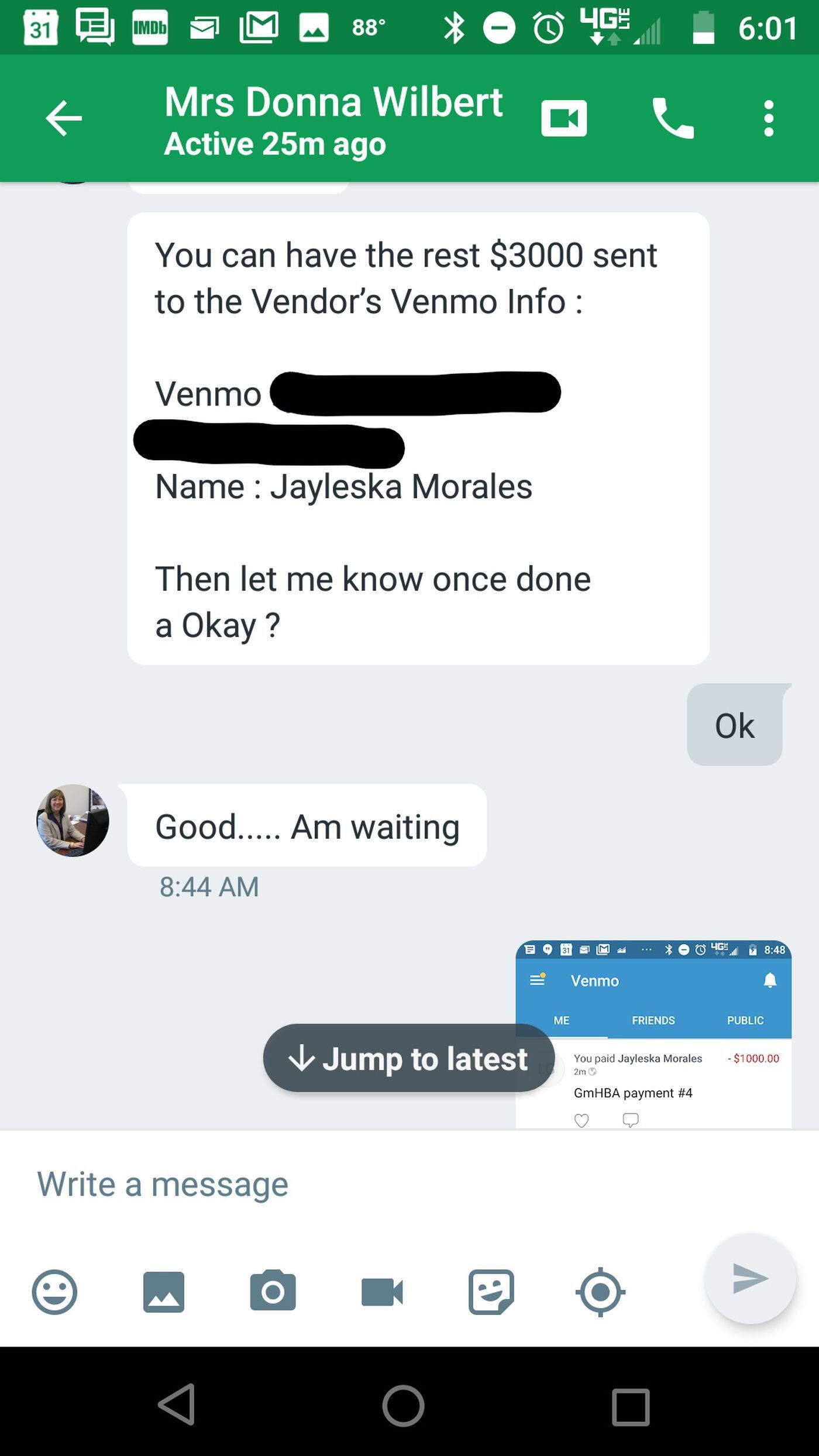Image resolution: width=819 pixels, height=1456 pixels.
Task: Share your location
Action: (600, 1292)
